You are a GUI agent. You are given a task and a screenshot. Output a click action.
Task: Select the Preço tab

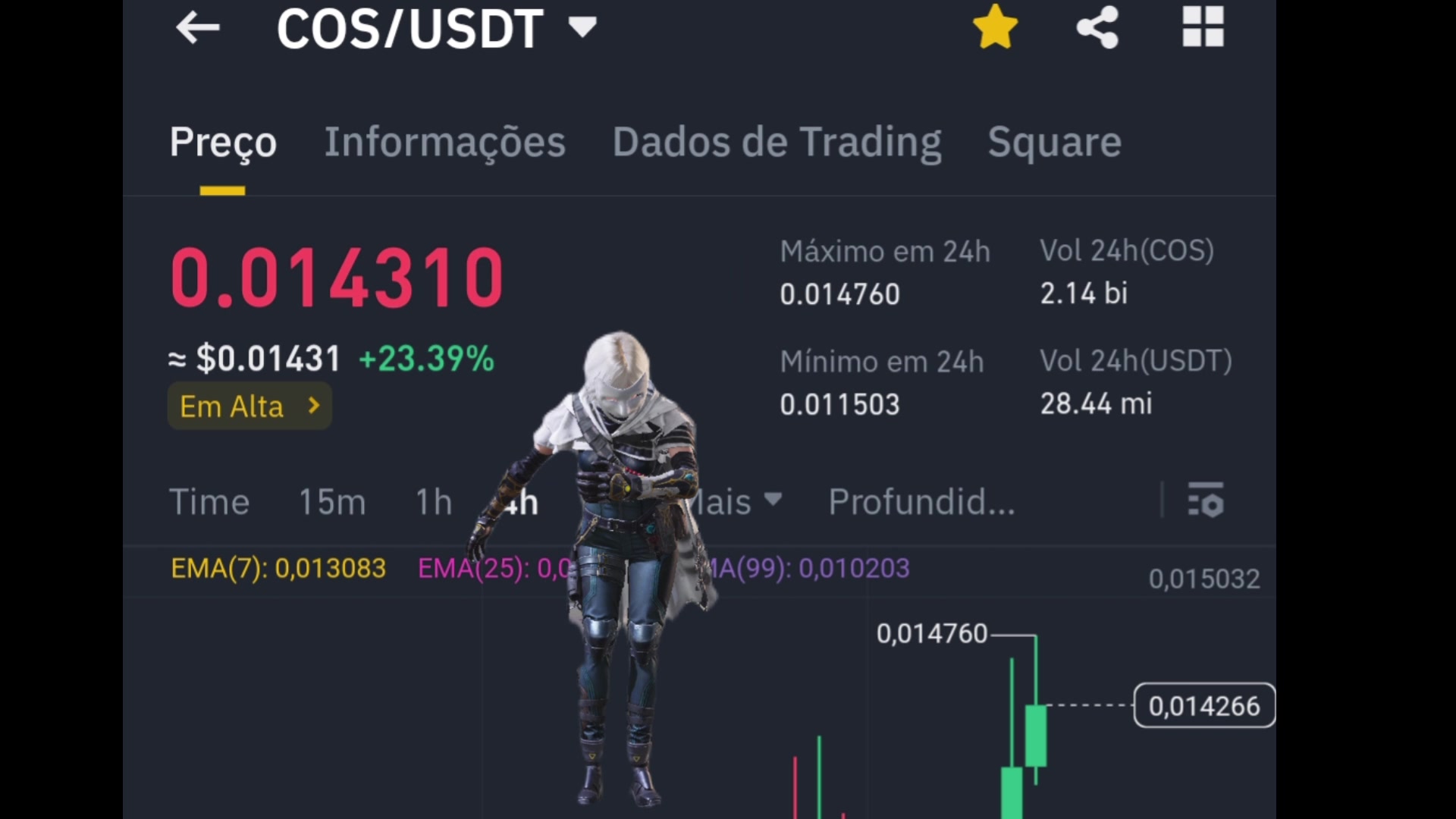pos(223,142)
